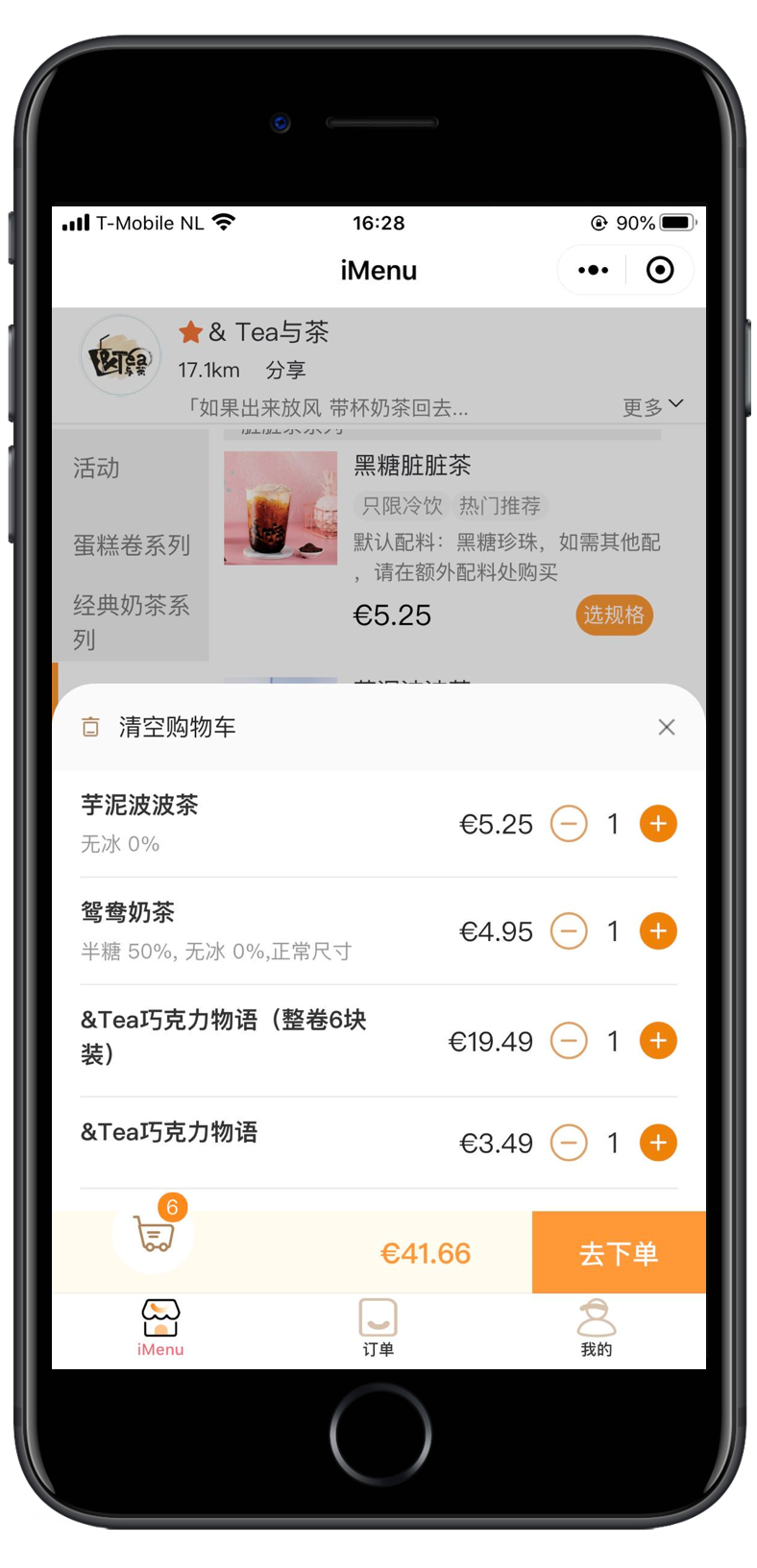Increase quantity of 芋泥波波茶
This screenshot has width=757, height=1568.
(x=658, y=824)
